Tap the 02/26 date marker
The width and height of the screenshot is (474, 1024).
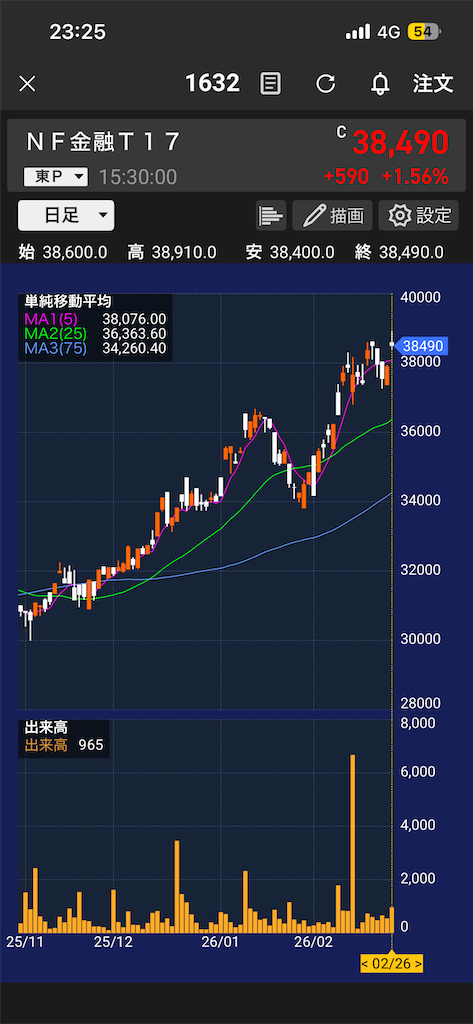392,963
